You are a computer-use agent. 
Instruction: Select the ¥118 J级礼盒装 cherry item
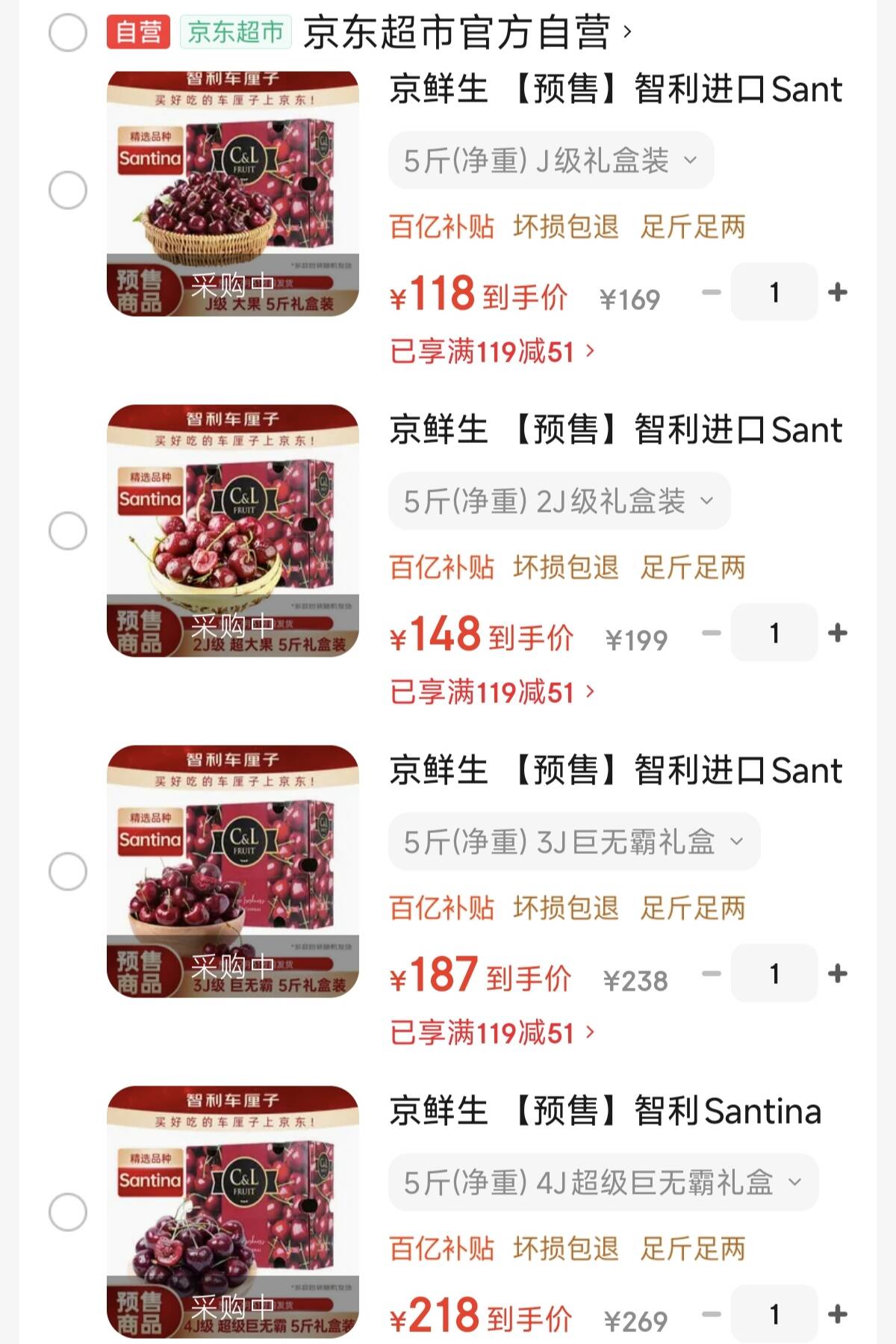(68, 191)
